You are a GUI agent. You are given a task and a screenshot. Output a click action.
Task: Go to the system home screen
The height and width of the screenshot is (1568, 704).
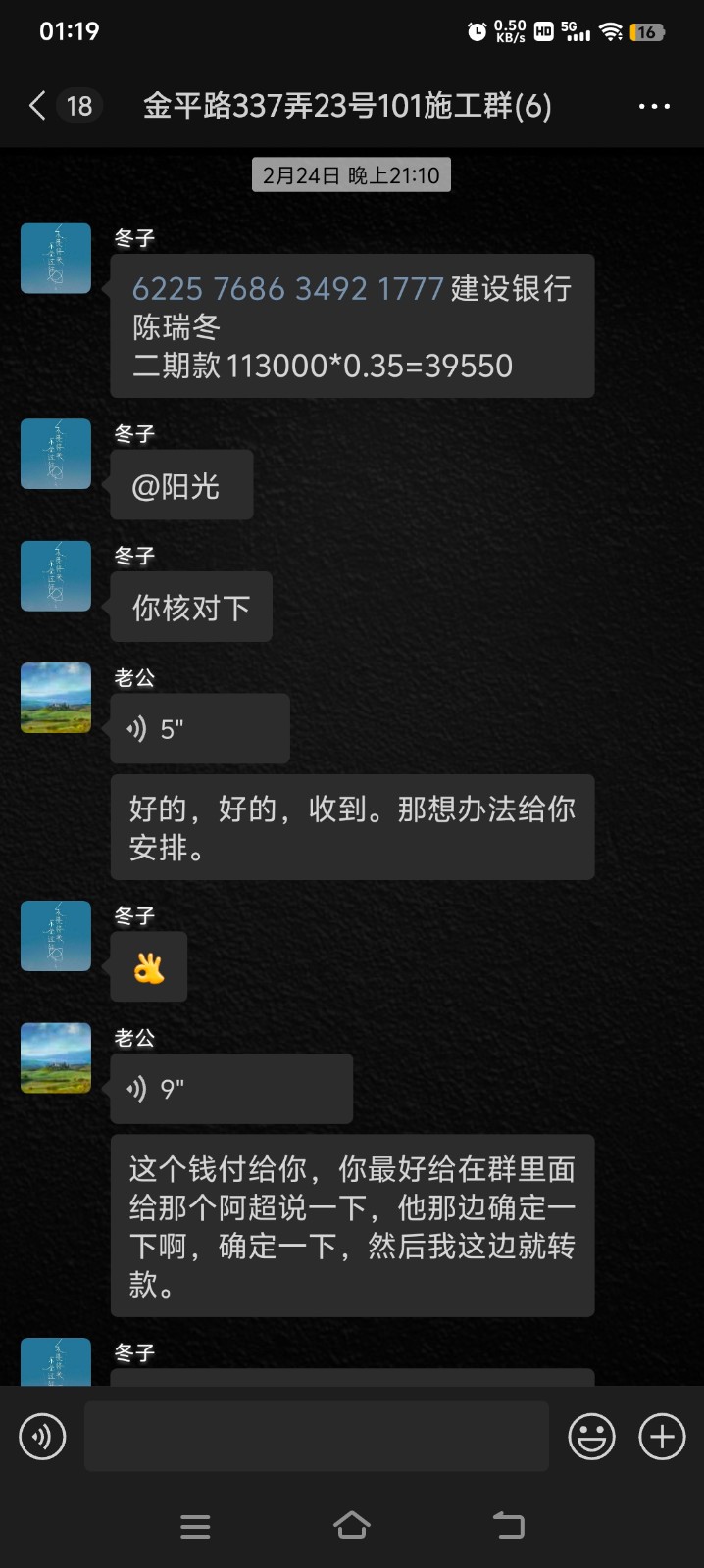[x=352, y=1526]
